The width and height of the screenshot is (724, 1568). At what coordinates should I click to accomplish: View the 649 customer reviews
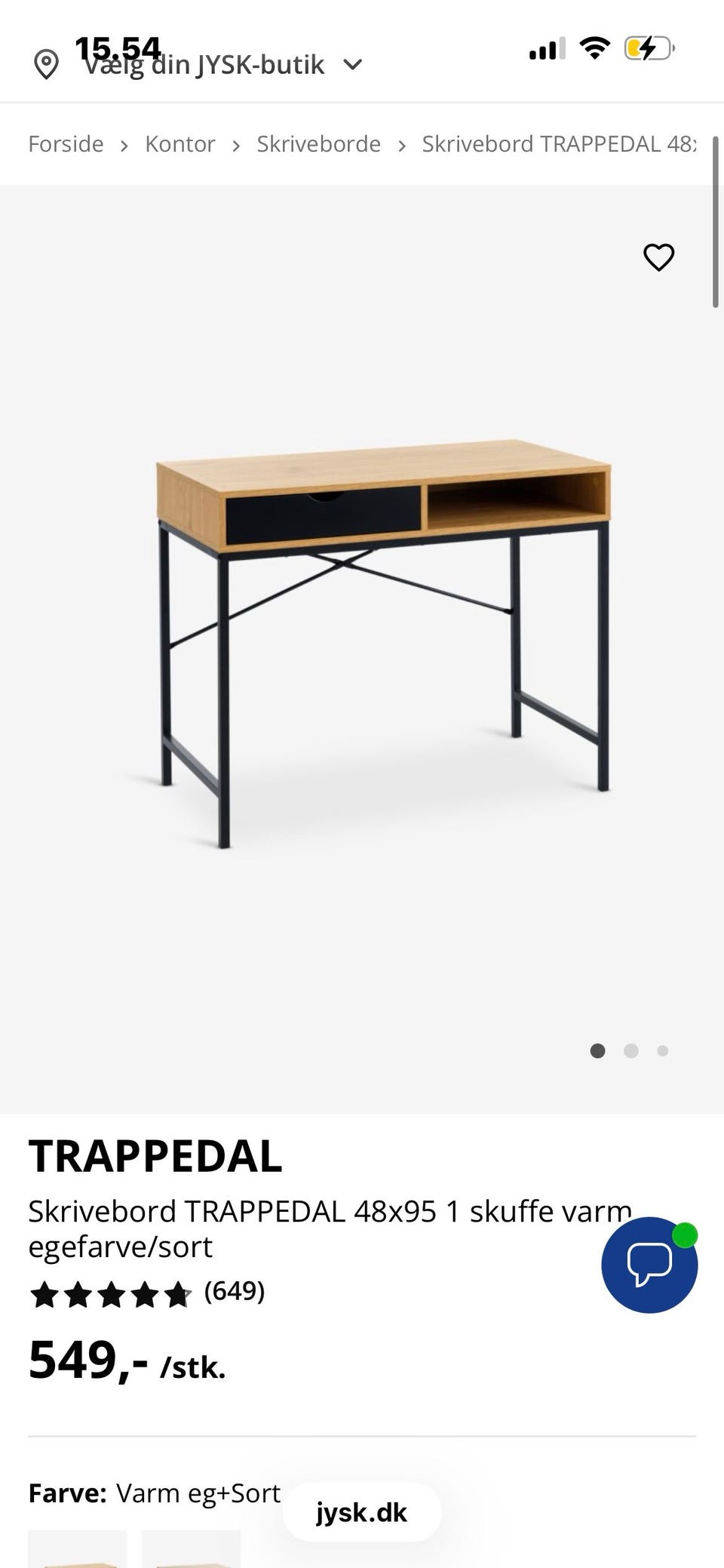coord(234,1291)
